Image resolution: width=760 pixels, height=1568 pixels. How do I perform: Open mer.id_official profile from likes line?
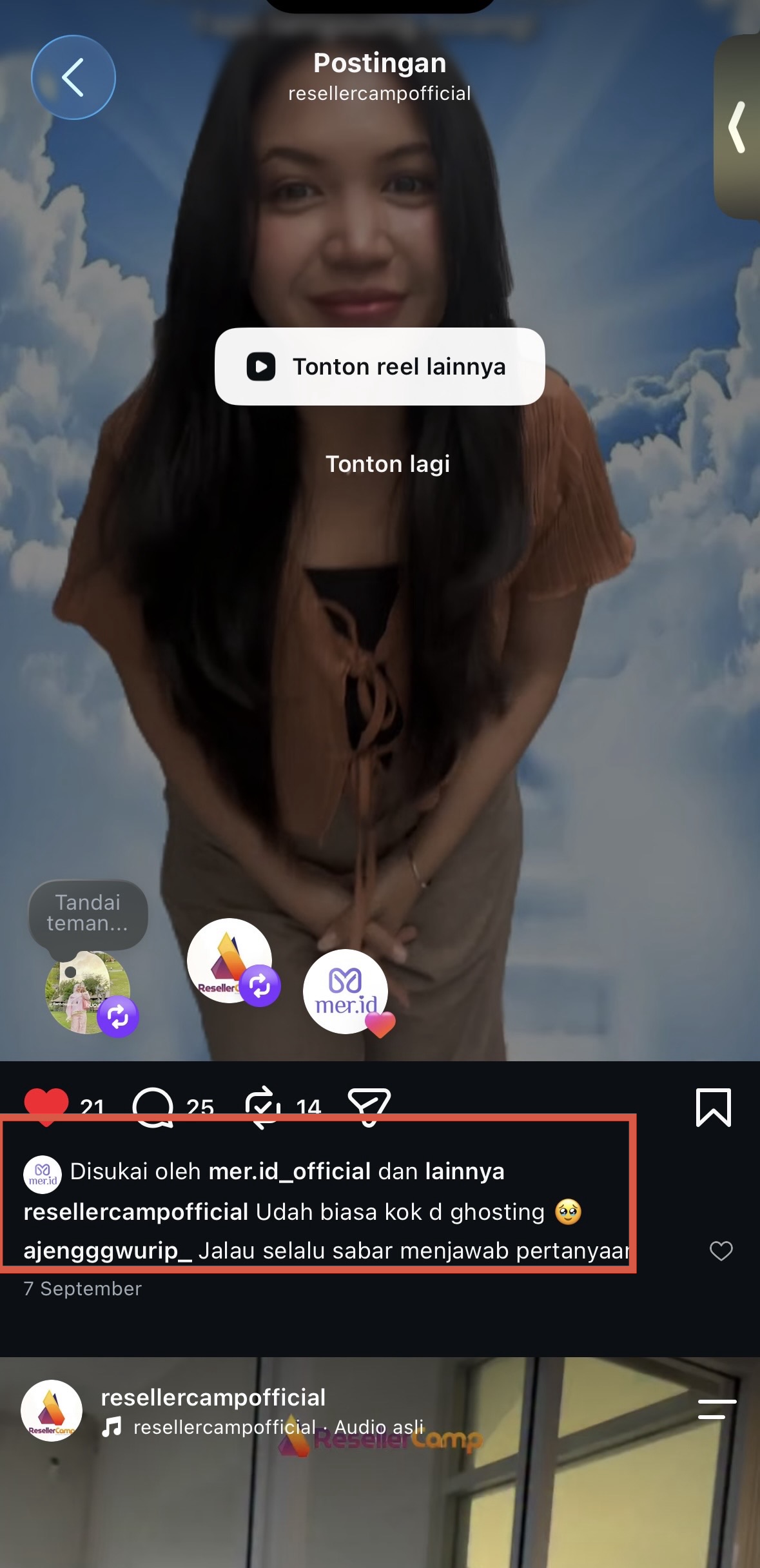(x=289, y=1171)
